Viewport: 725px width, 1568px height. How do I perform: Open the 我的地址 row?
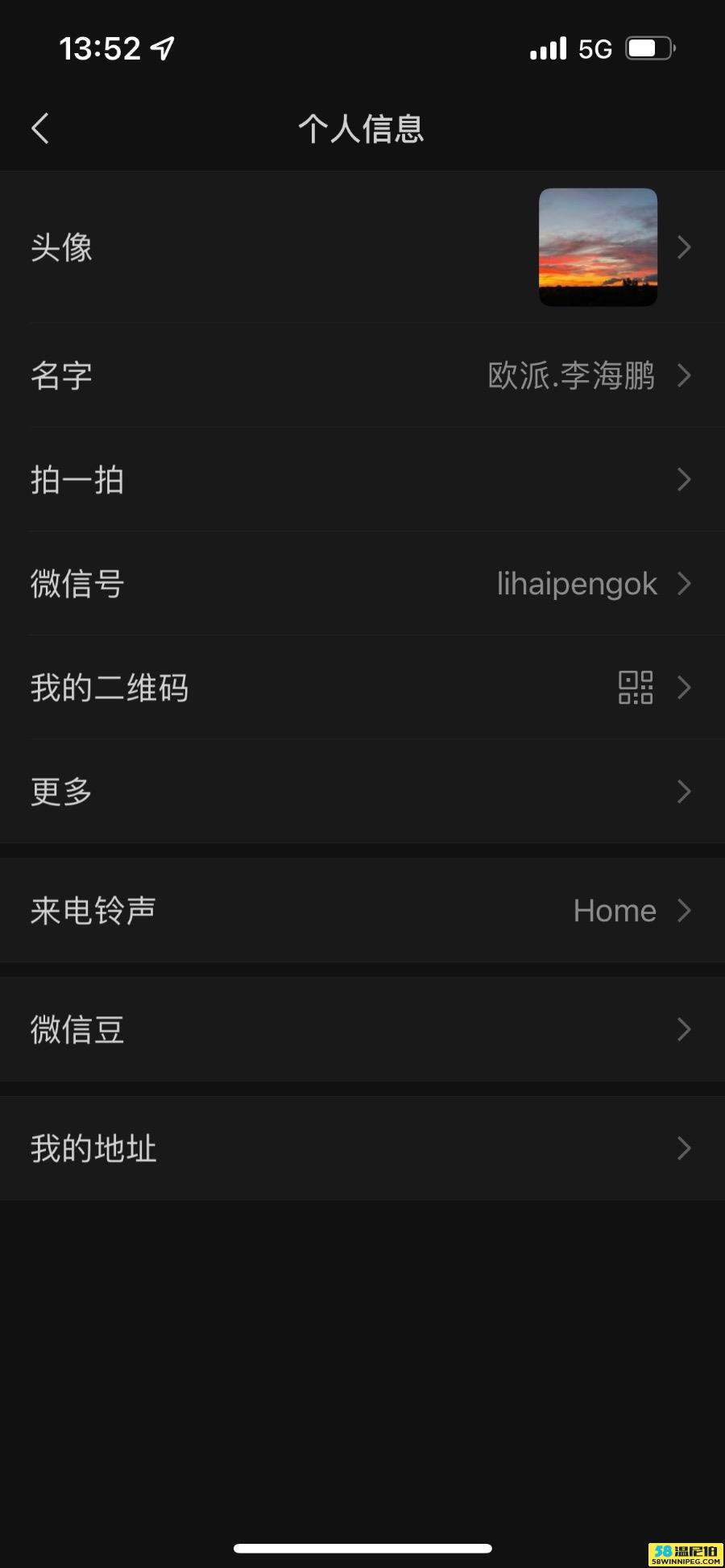click(x=362, y=1148)
